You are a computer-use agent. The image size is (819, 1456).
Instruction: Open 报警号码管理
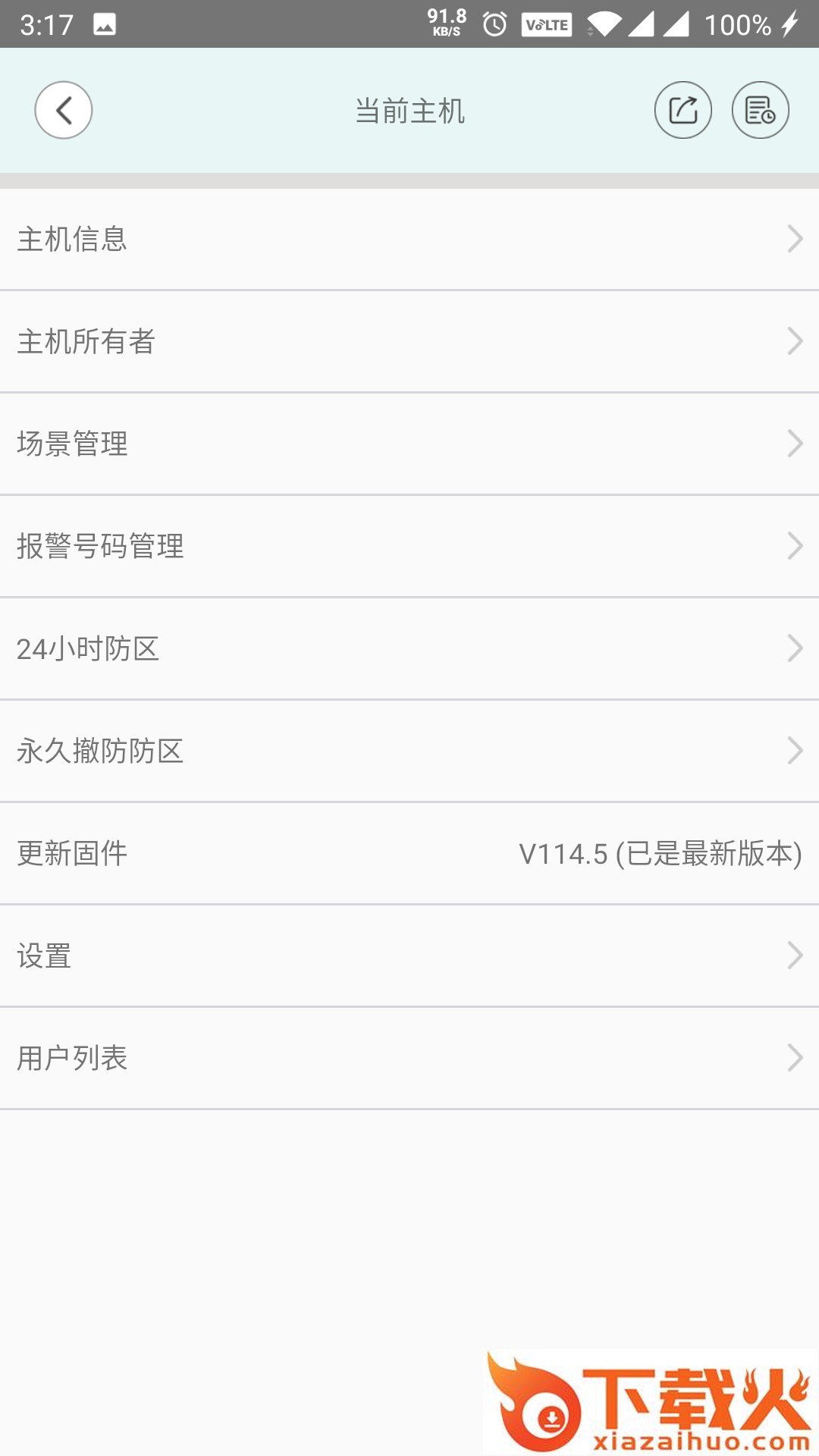click(409, 546)
